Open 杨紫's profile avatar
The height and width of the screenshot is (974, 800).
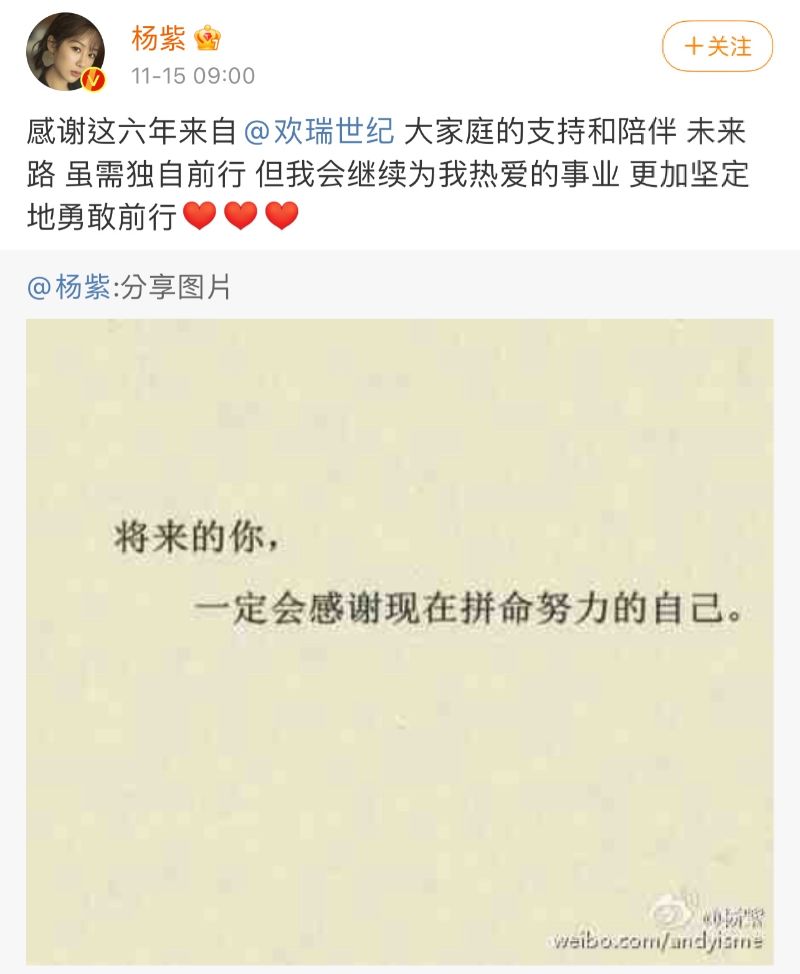click(65, 52)
